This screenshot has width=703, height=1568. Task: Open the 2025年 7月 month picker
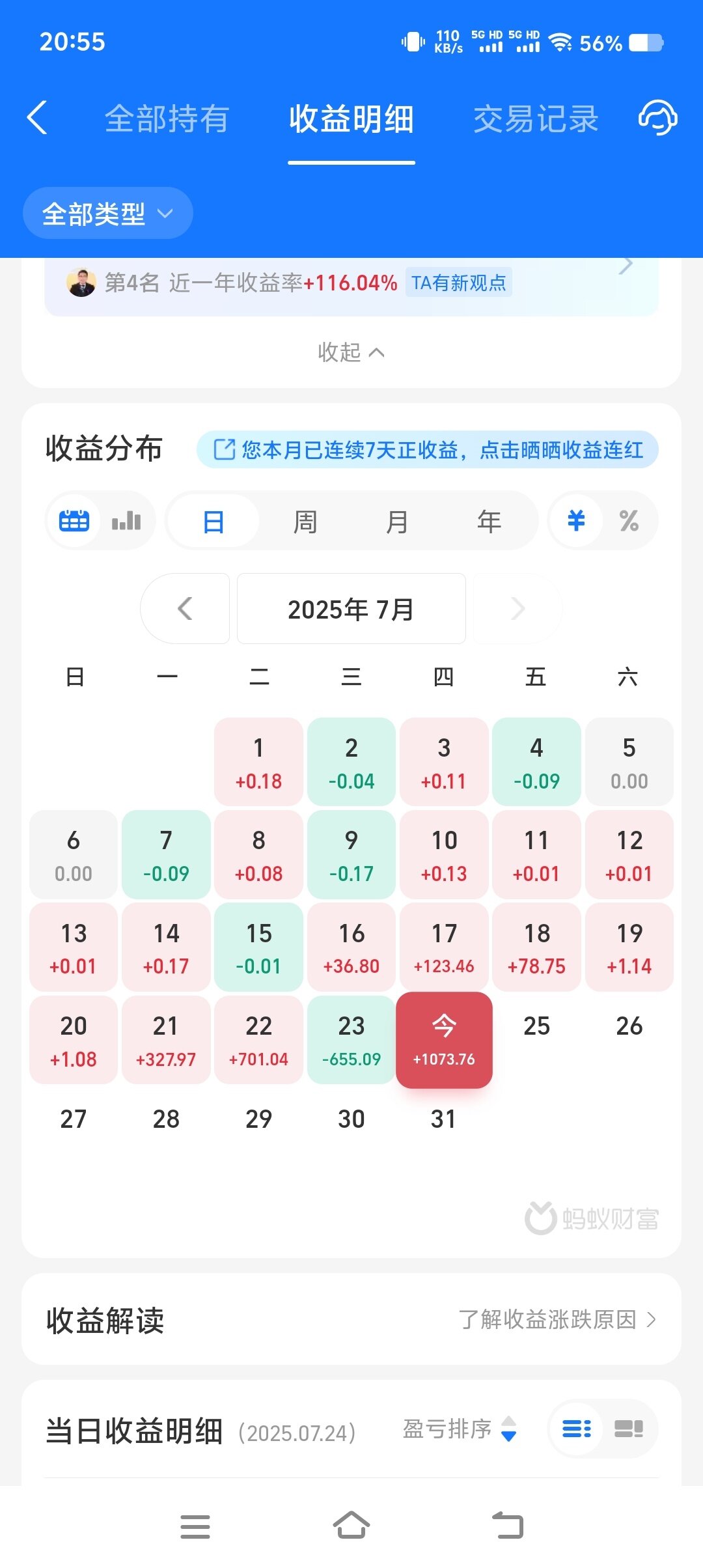coord(351,609)
